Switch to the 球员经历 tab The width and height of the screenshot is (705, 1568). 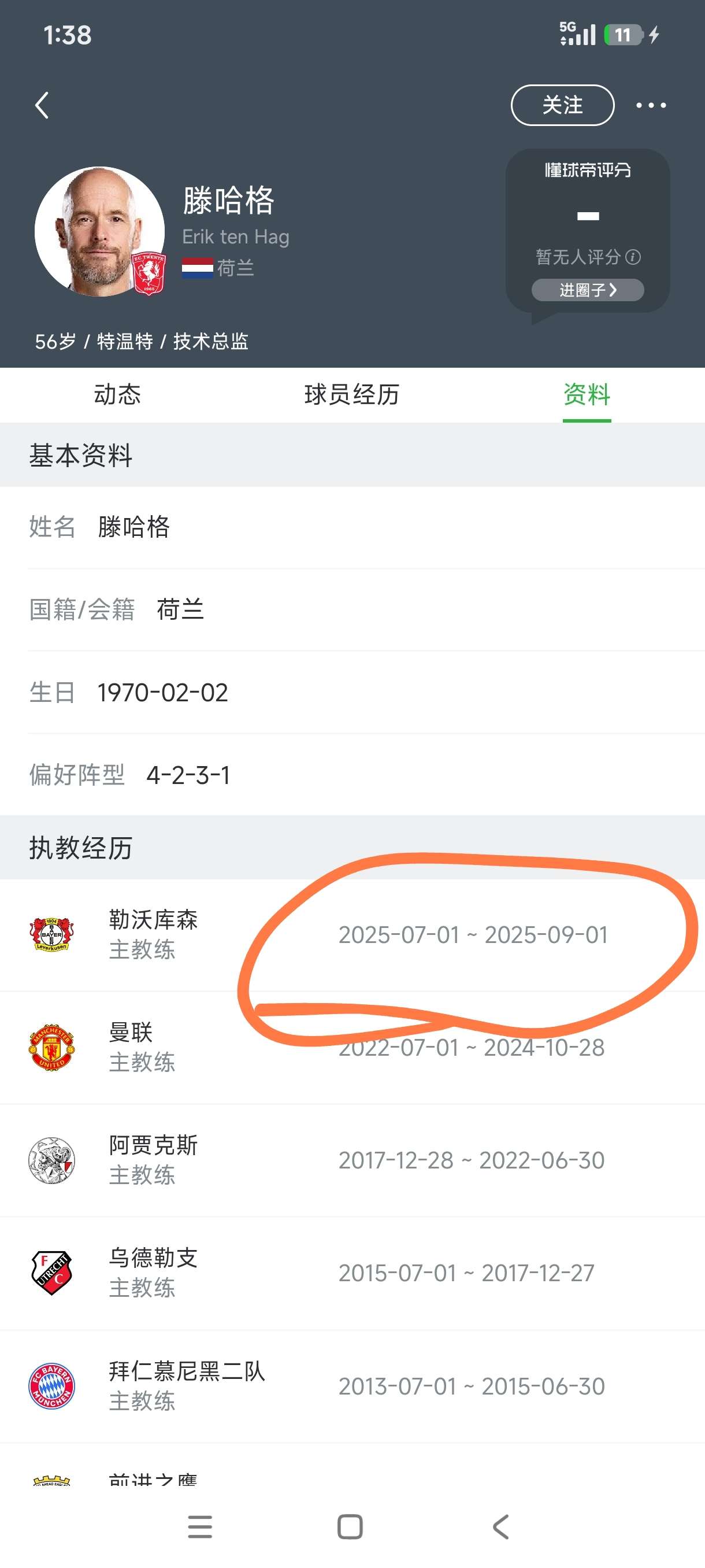tap(351, 395)
